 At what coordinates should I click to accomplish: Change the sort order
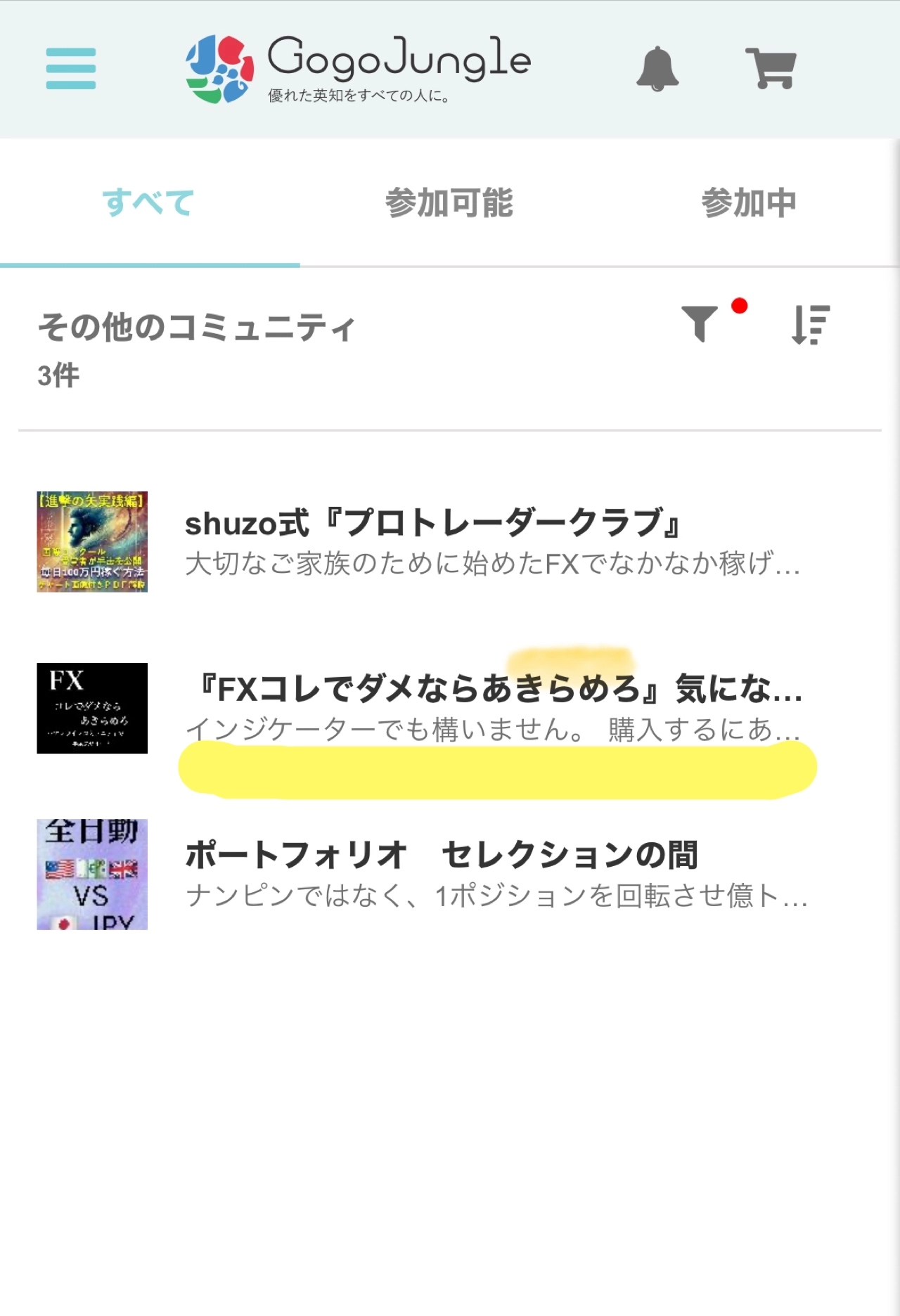tap(811, 325)
